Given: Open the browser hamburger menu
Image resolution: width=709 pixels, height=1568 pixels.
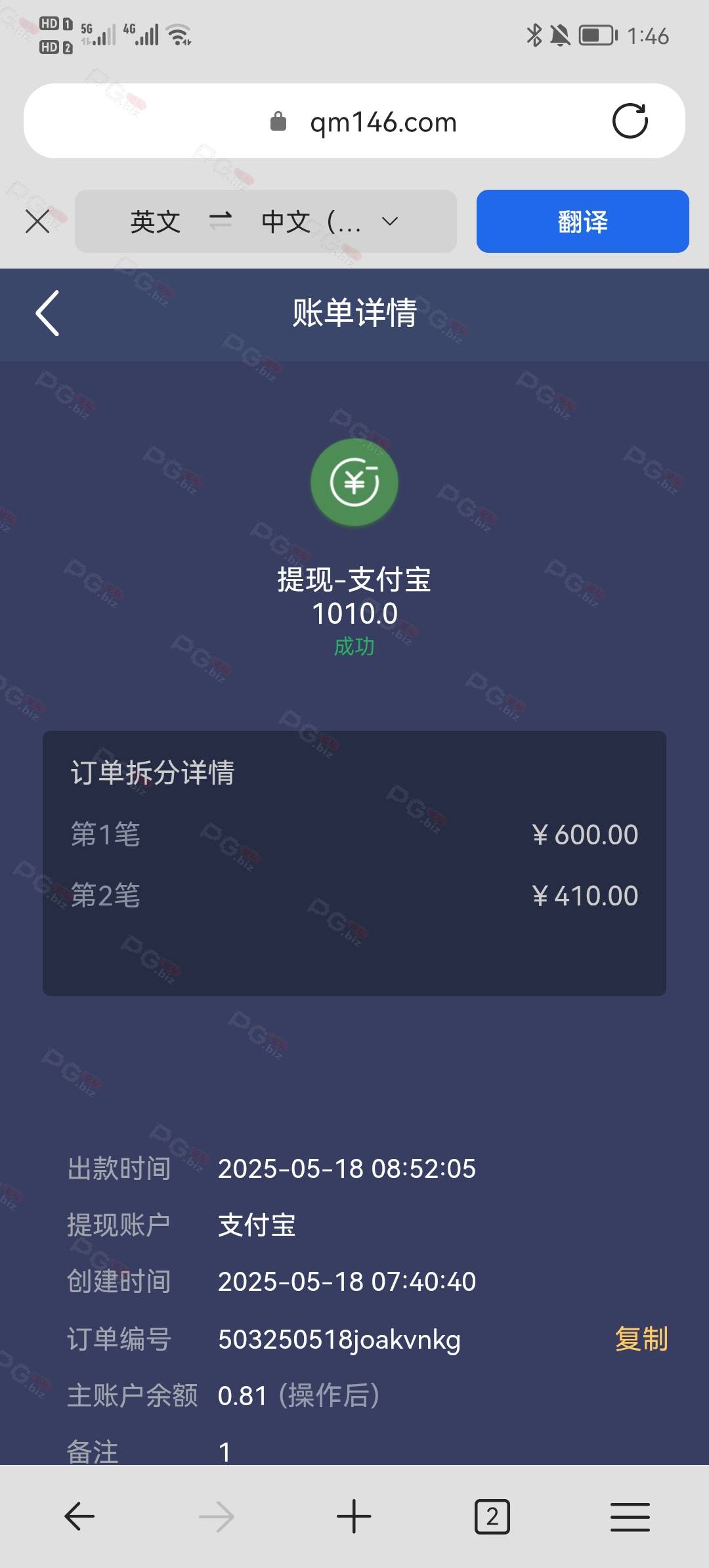Looking at the screenshot, I should click(630, 1517).
